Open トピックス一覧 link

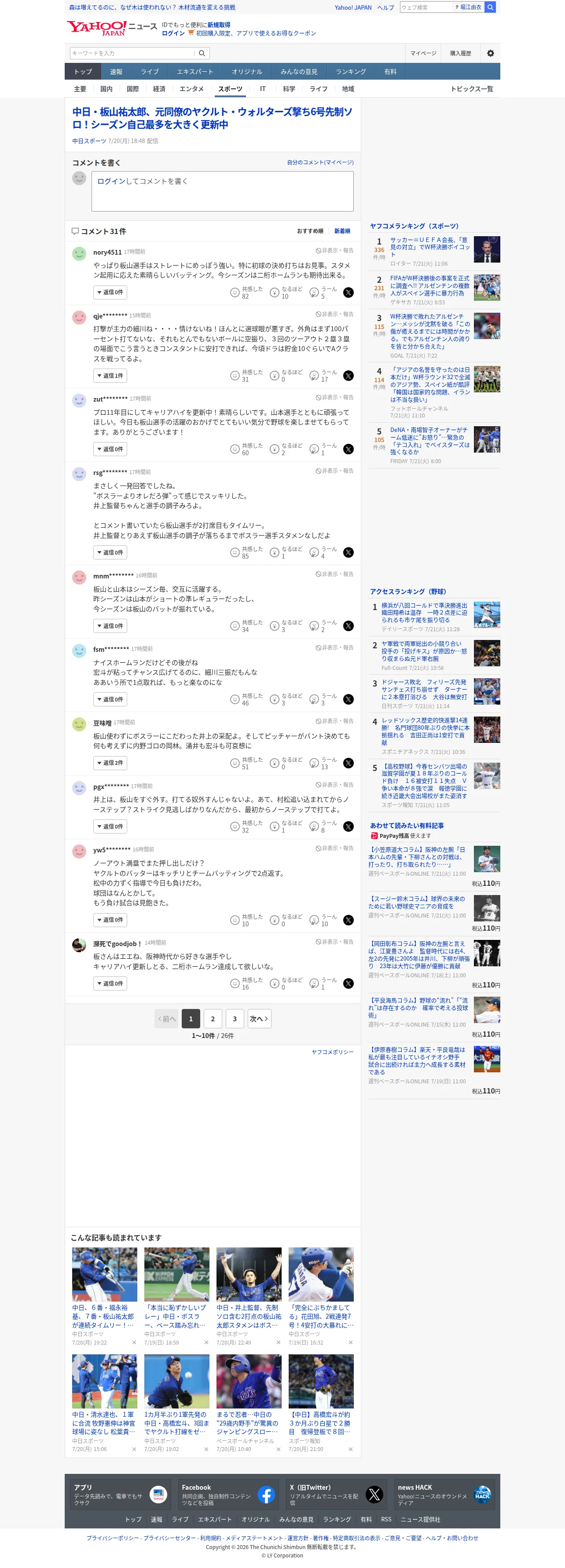click(x=472, y=89)
